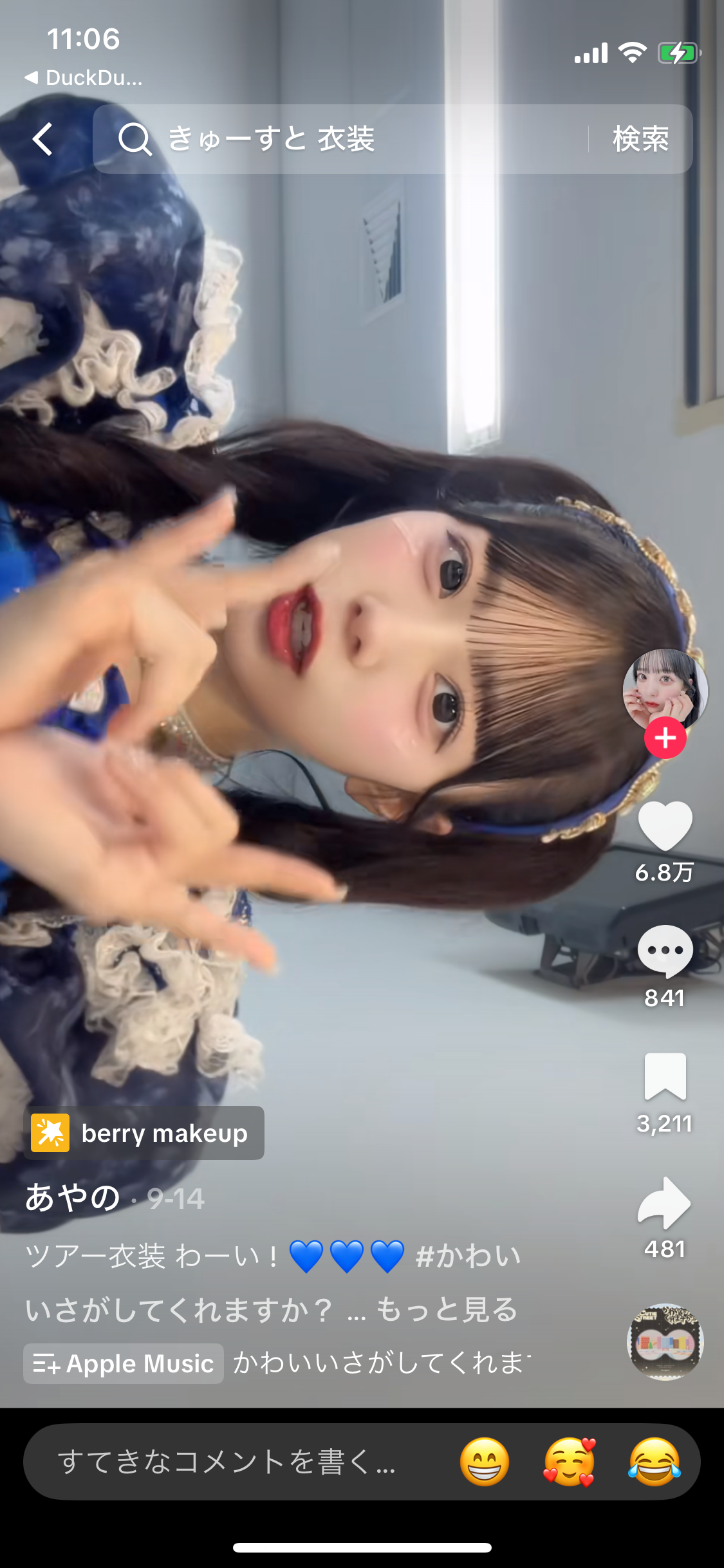This screenshot has height=1568, width=724.
Task: Open the berry makeup effect chip
Action: (x=144, y=1134)
